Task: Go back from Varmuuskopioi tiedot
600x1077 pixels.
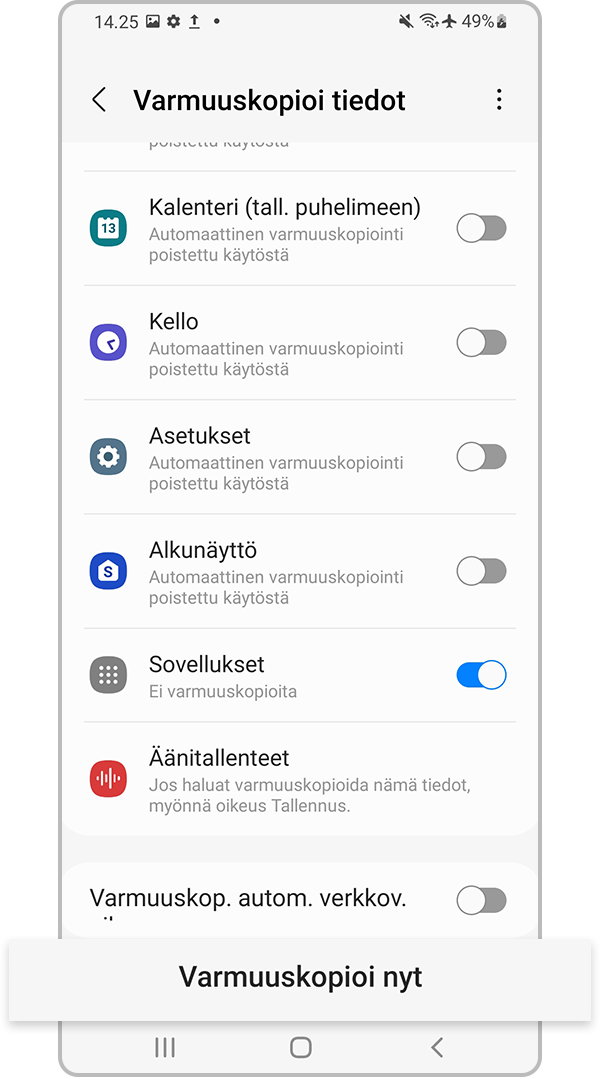Action: pos(99,100)
